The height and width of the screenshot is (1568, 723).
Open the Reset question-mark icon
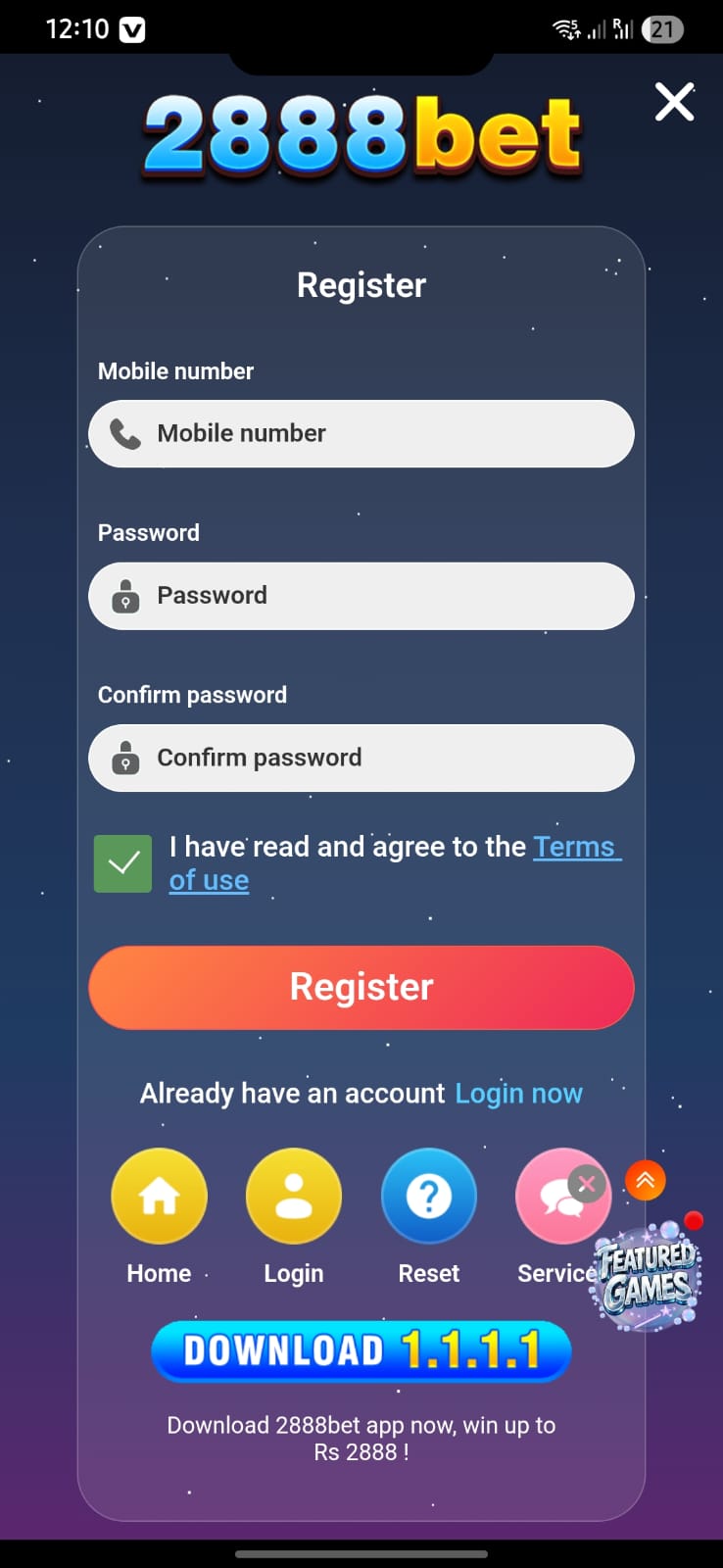point(428,1196)
